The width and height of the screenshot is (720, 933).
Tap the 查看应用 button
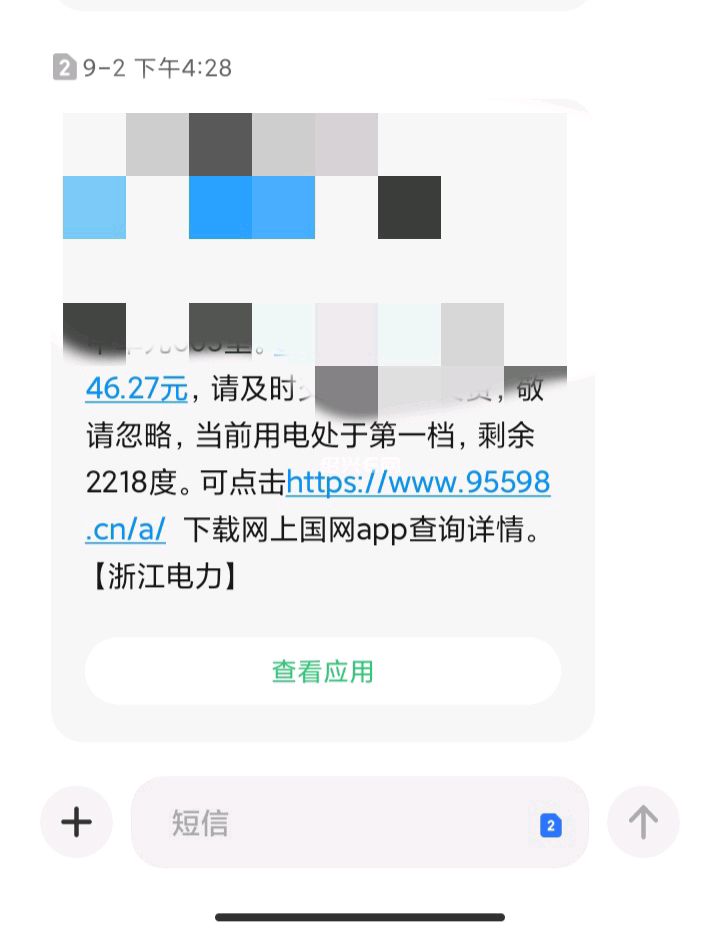pyautogui.click(x=323, y=671)
